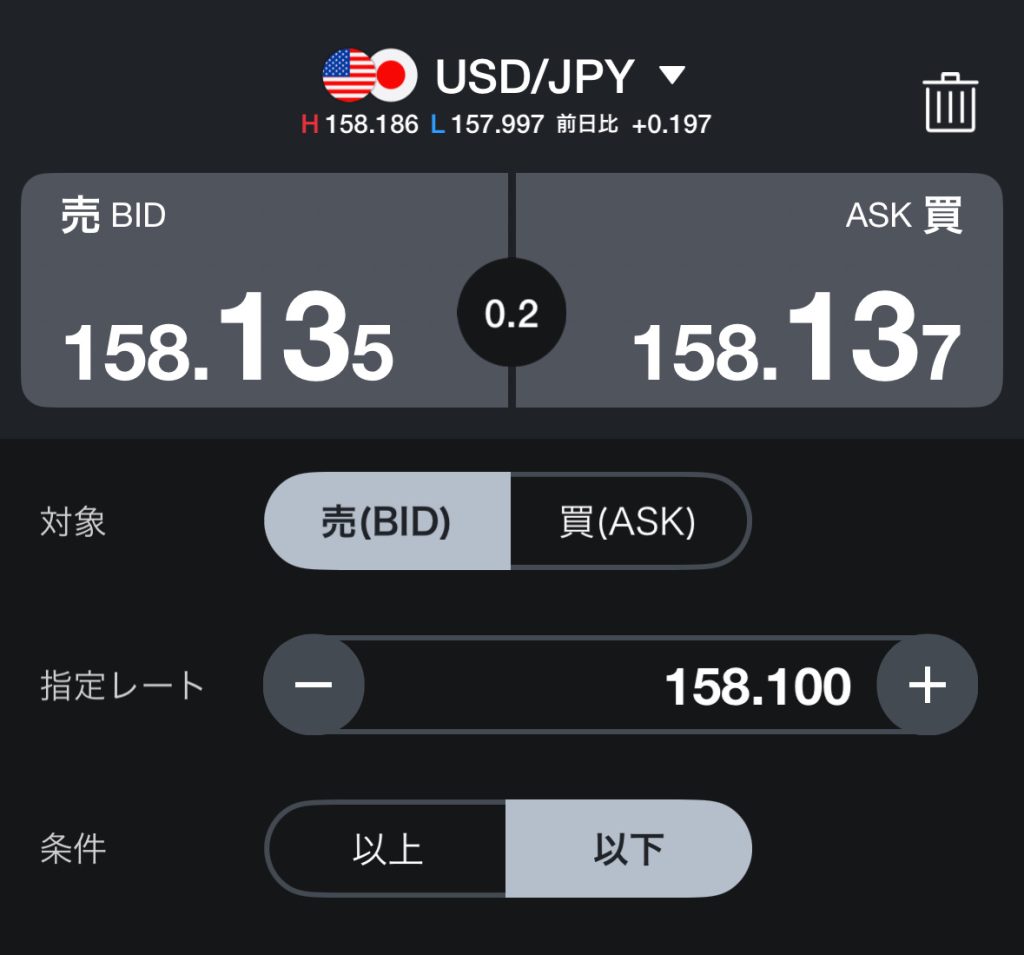Tap the 売 BID price panel
The height and width of the screenshot is (955, 1024).
[264, 290]
